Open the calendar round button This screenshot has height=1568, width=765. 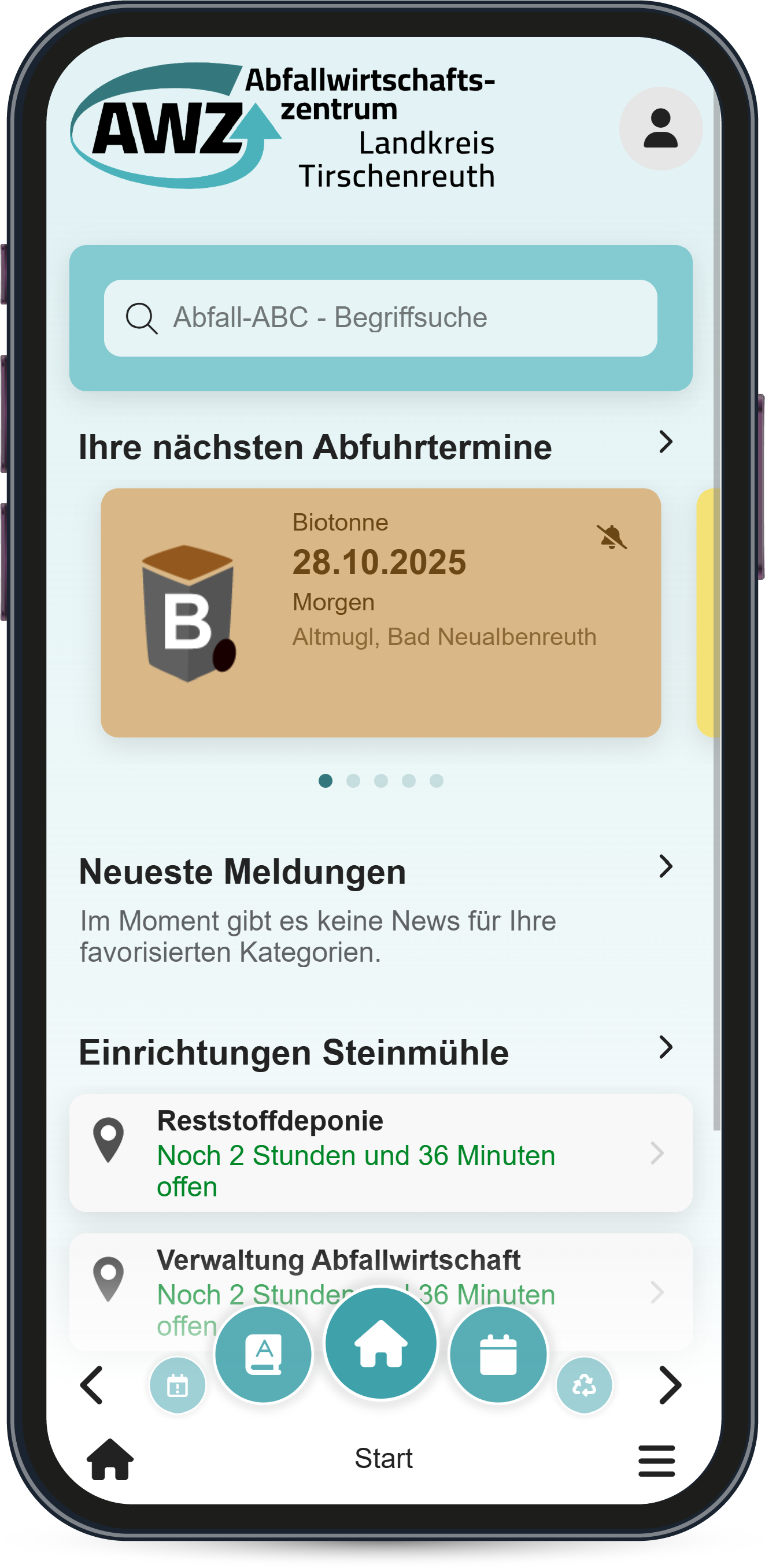(x=498, y=1354)
